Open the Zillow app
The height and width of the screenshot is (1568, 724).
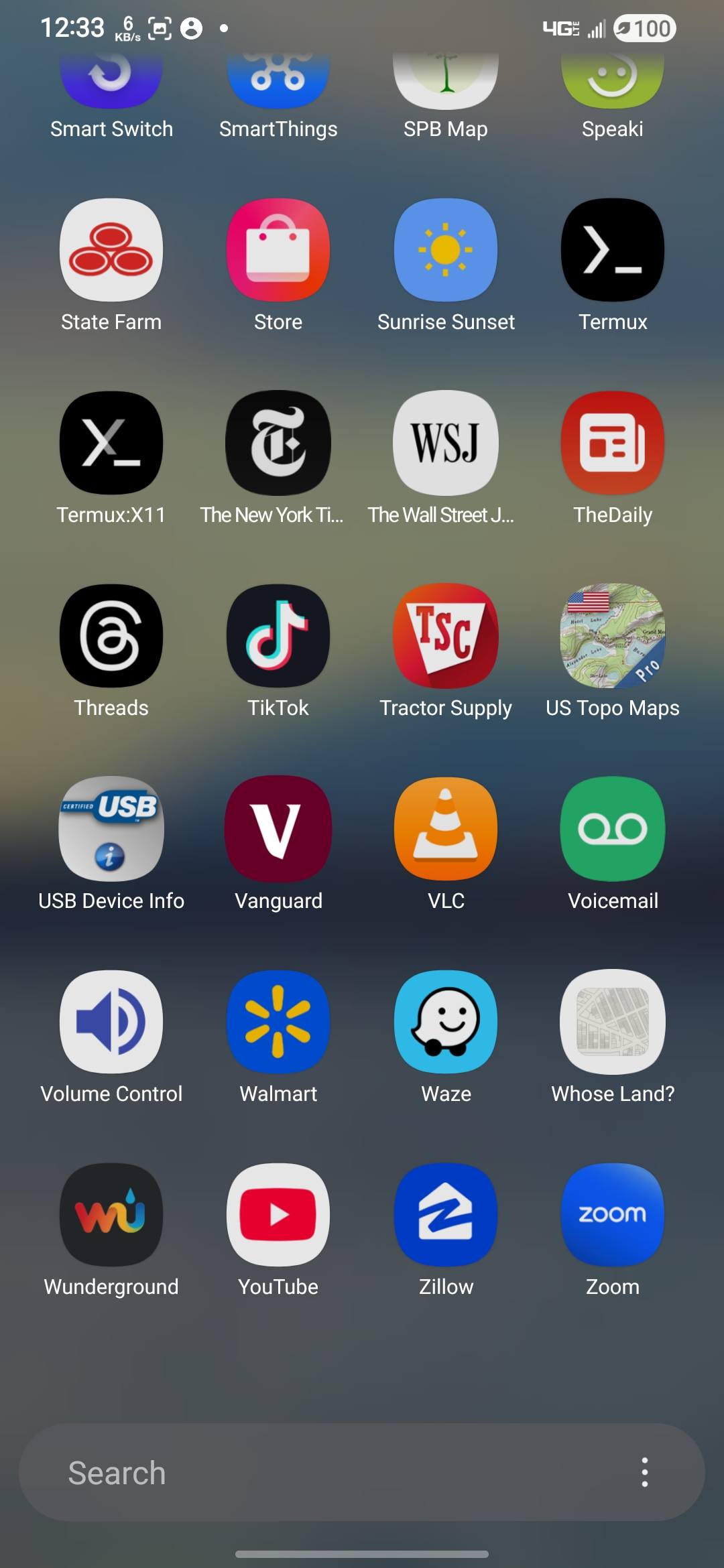click(x=446, y=1215)
